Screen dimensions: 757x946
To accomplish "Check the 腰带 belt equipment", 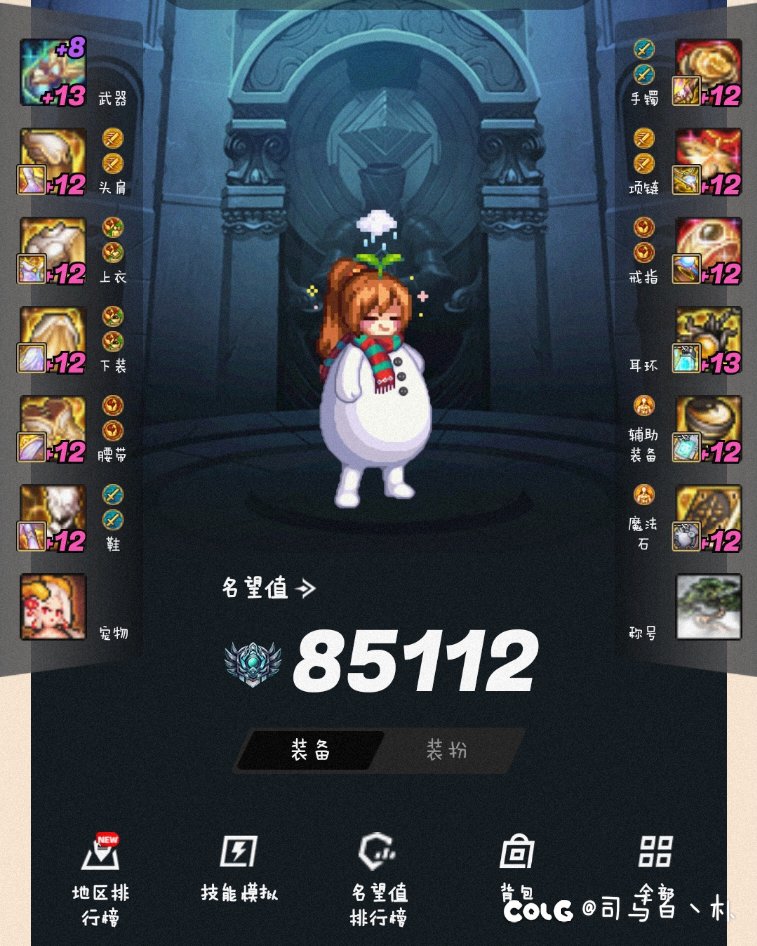I will click(x=53, y=428).
